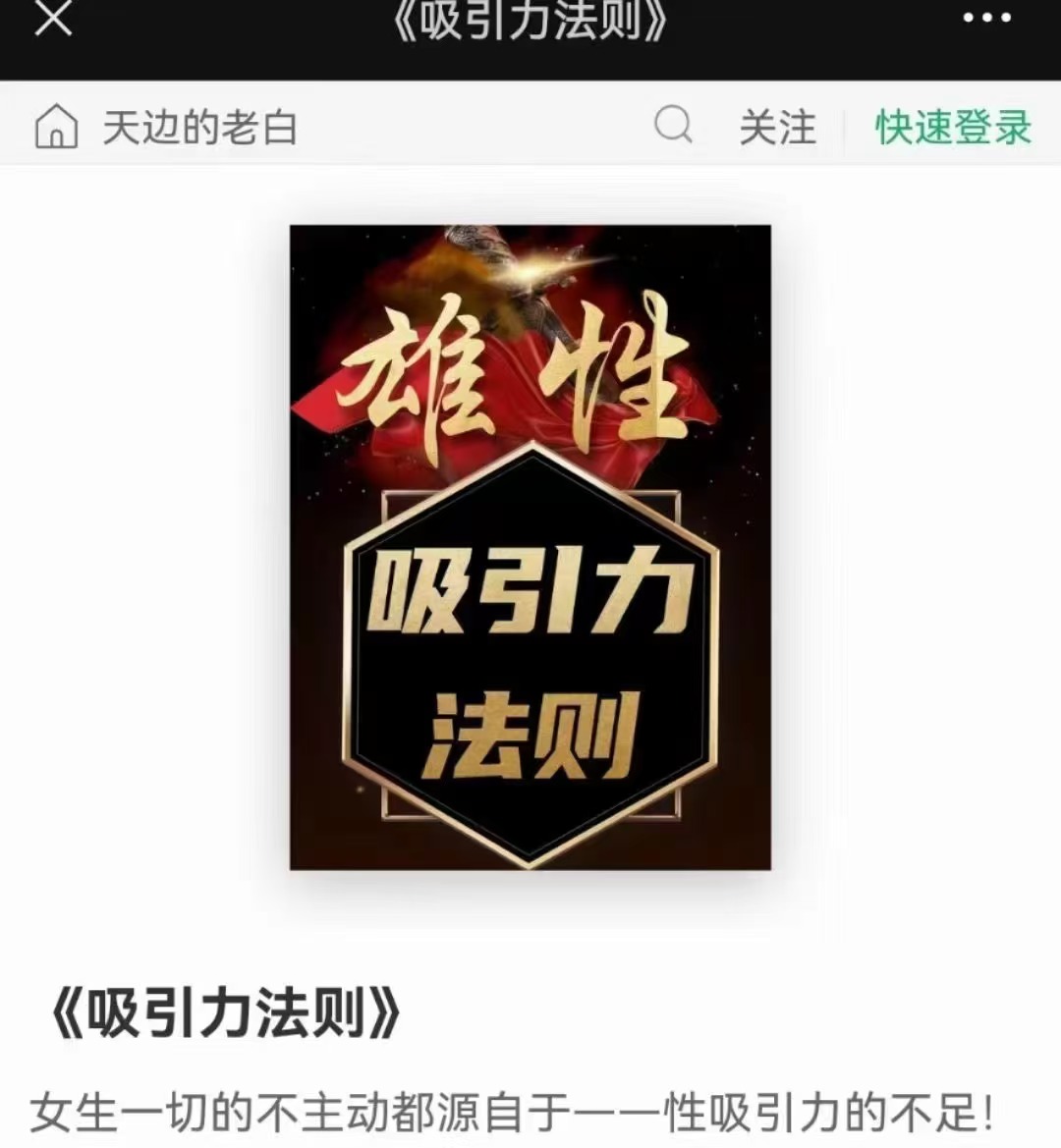Open the 雄性吸引力法则 cover image
The height and width of the screenshot is (1148, 1061).
click(530, 547)
